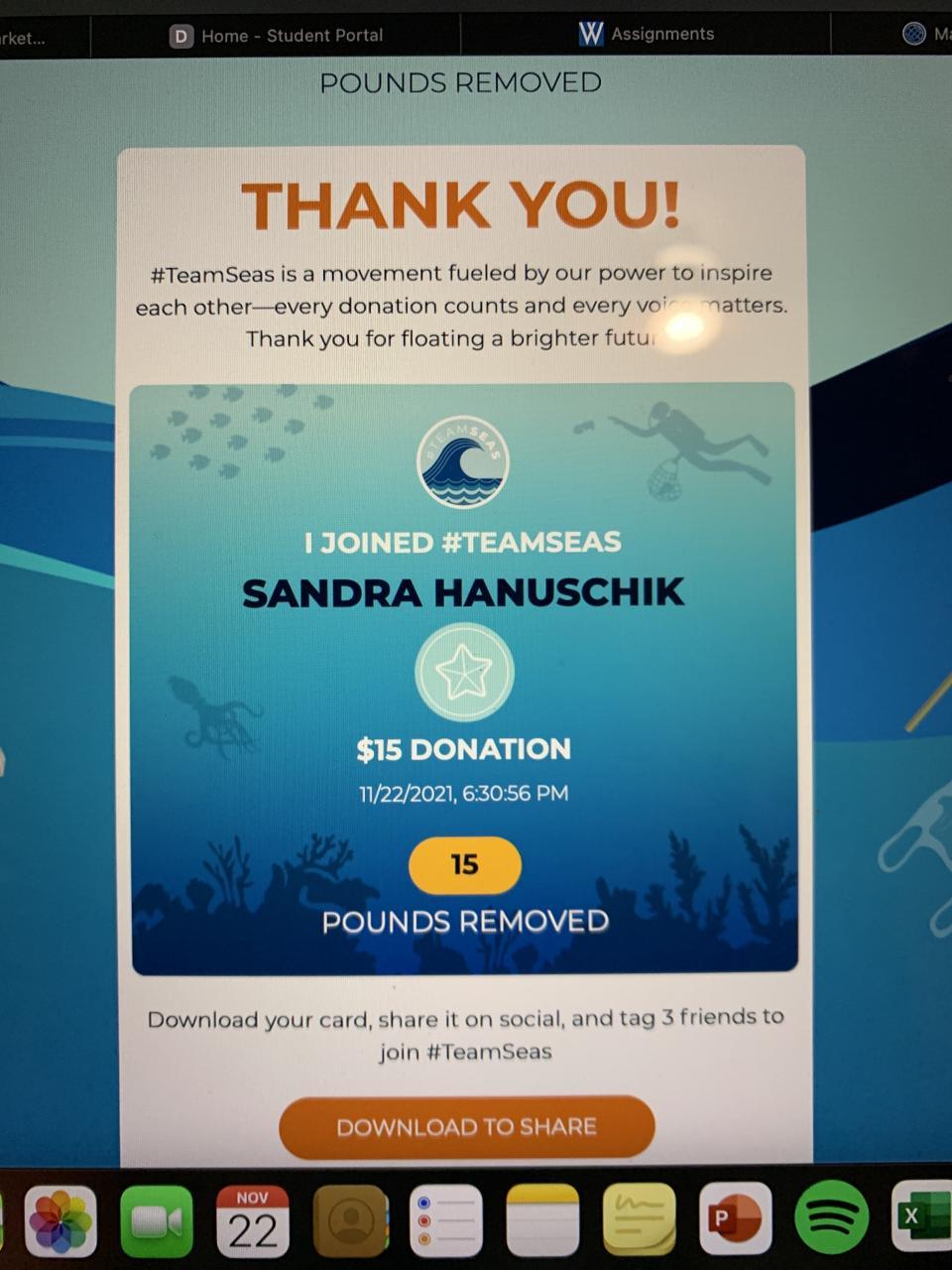Launch the Notes app
The height and width of the screenshot is (1270, 952).
click(542, 1220)
